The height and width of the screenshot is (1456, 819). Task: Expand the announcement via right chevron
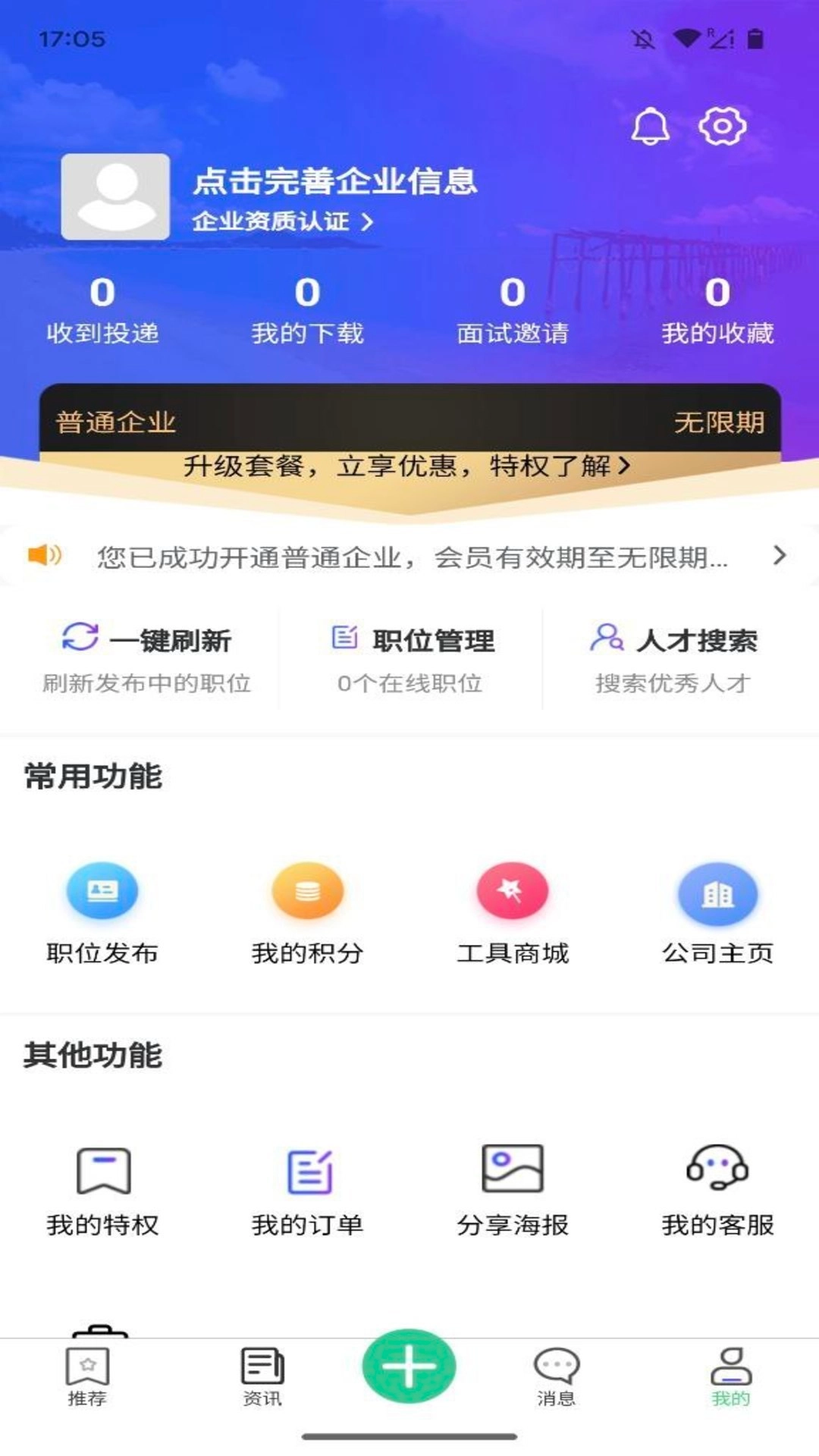click(x=780, y=557)
